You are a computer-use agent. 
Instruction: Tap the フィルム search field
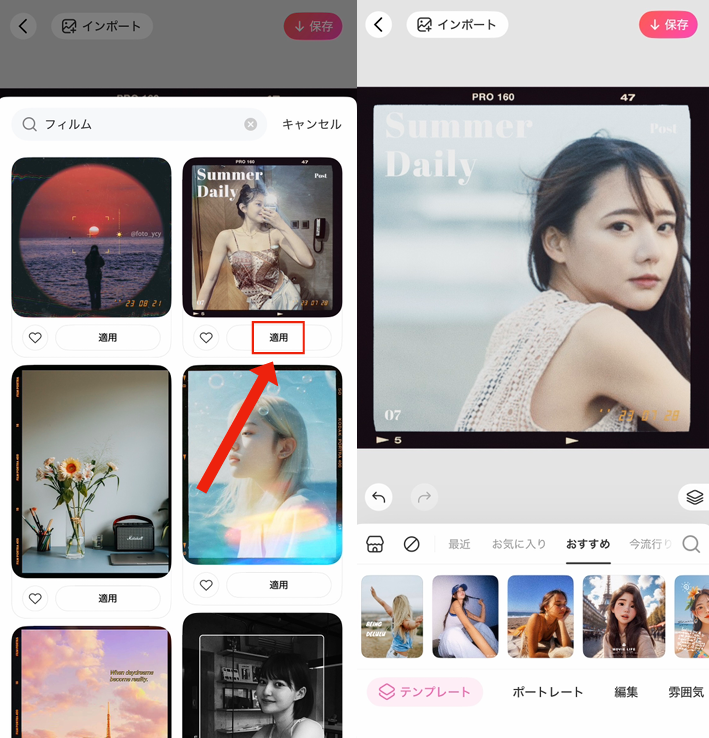tap(140, 124)
